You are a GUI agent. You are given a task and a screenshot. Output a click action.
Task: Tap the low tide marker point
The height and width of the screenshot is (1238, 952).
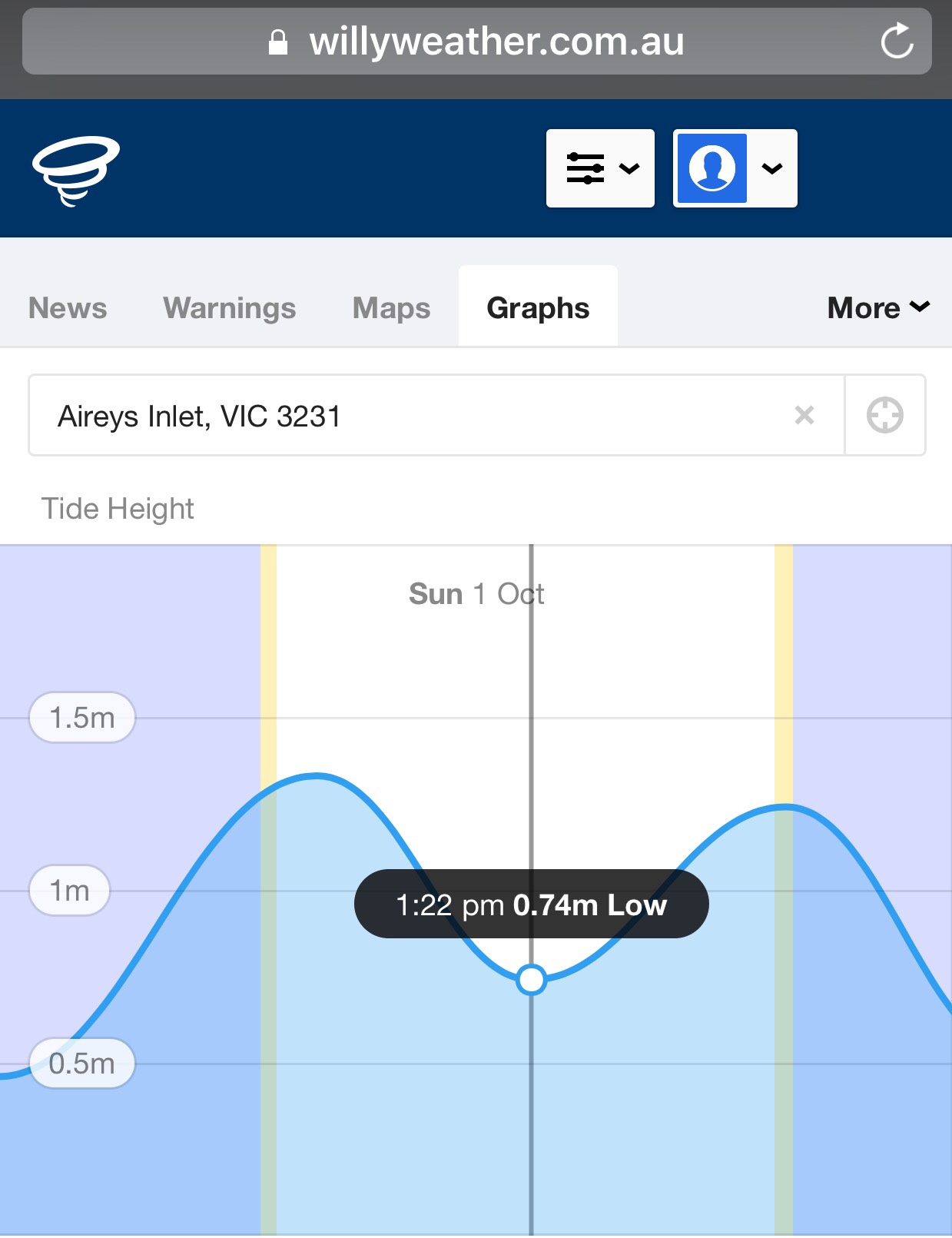pyautogui.click(x=531, y=980)
